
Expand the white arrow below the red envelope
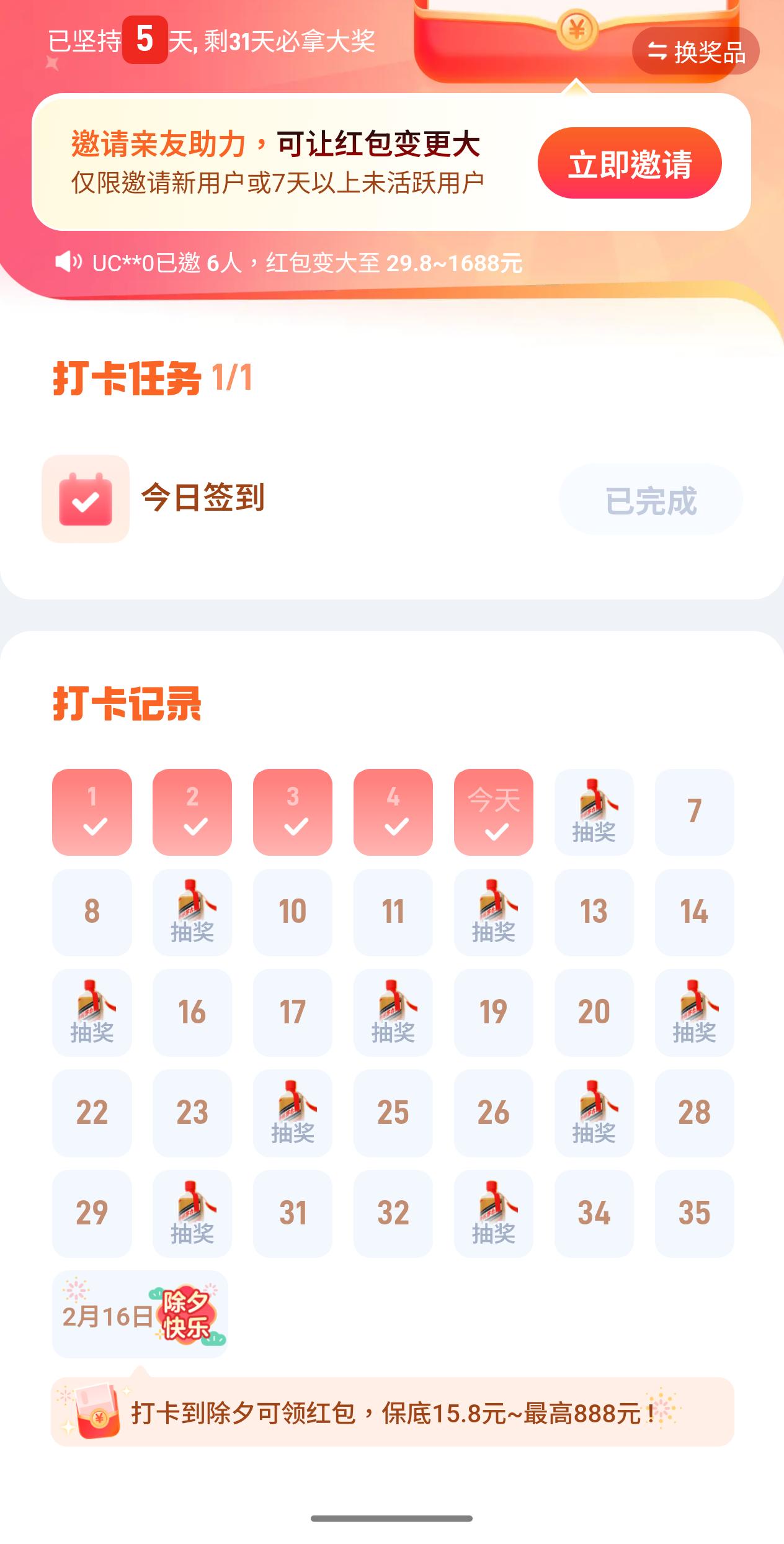point(576,87)
